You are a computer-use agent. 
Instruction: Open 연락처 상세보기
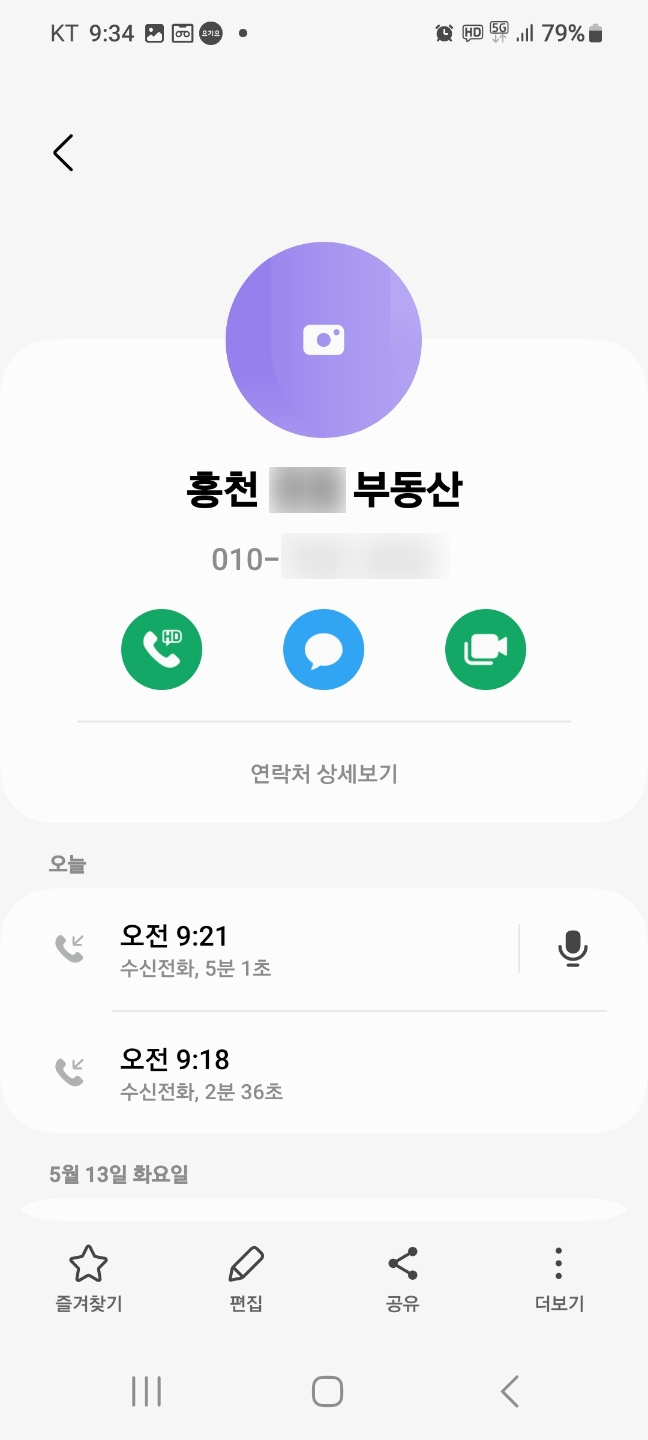(323, 774)
